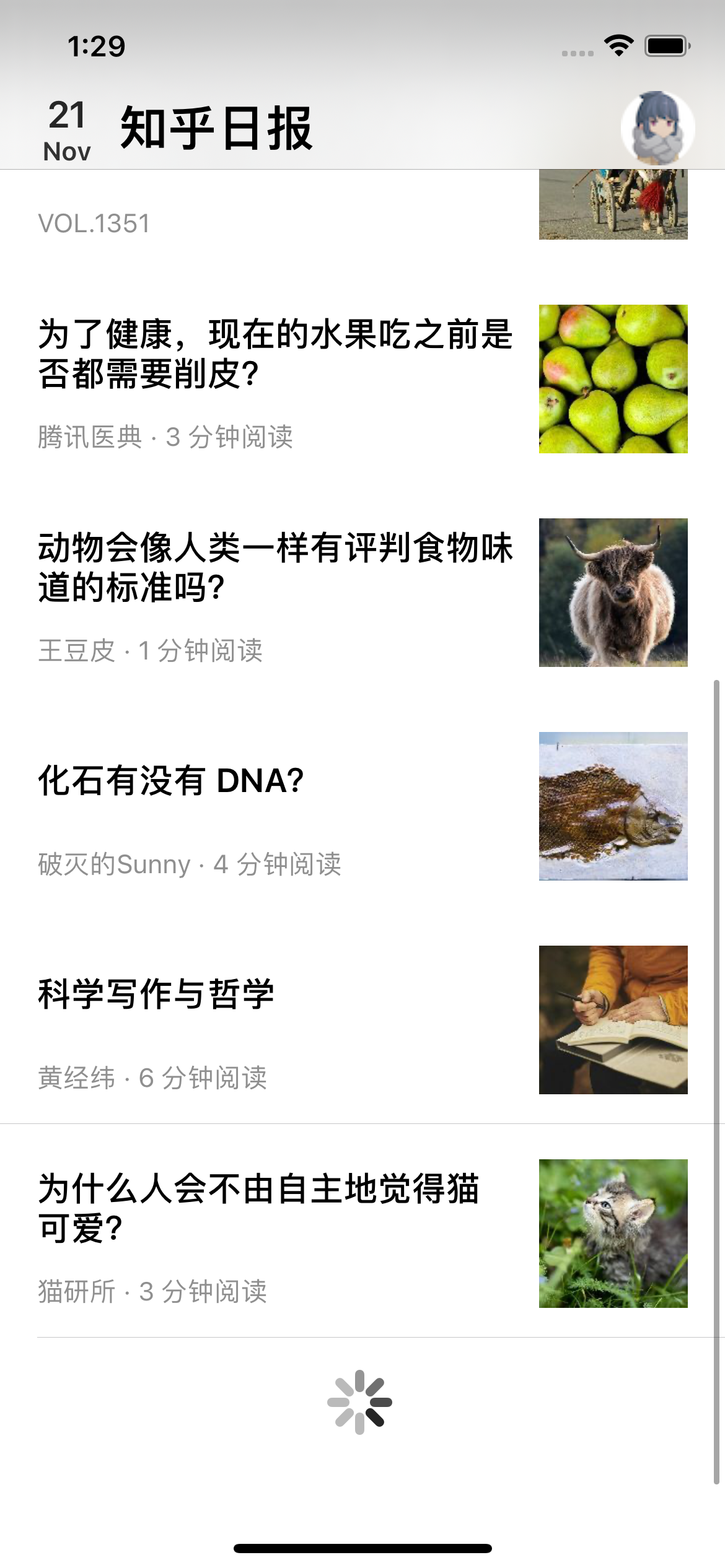Image resolution: width=725 pixels, height=1568 pixels.
Task: Open the article by 王豆皮 on animal taste
Action: click(275, 567)
